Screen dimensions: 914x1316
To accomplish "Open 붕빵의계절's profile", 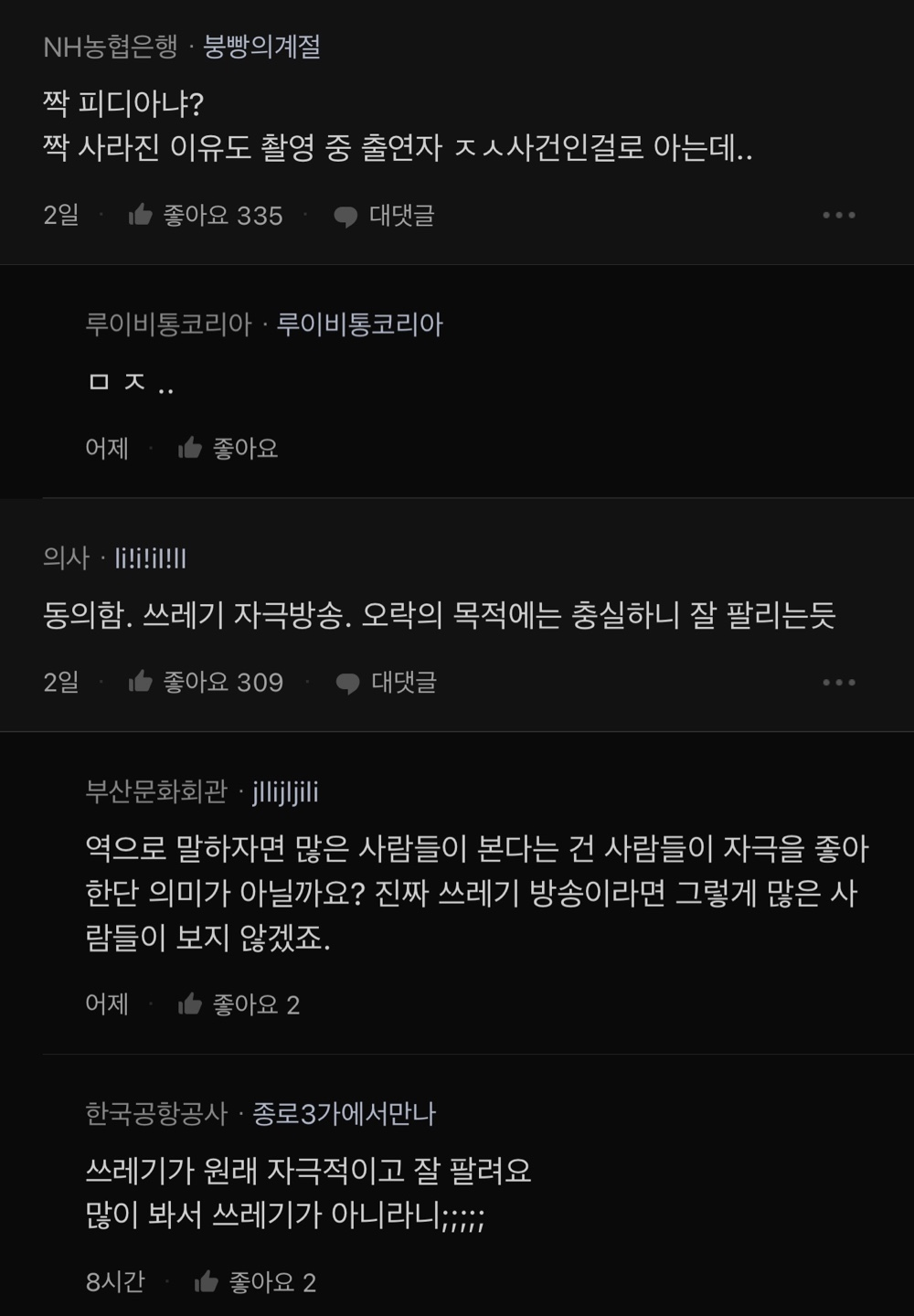I will (x=261, y=47).
